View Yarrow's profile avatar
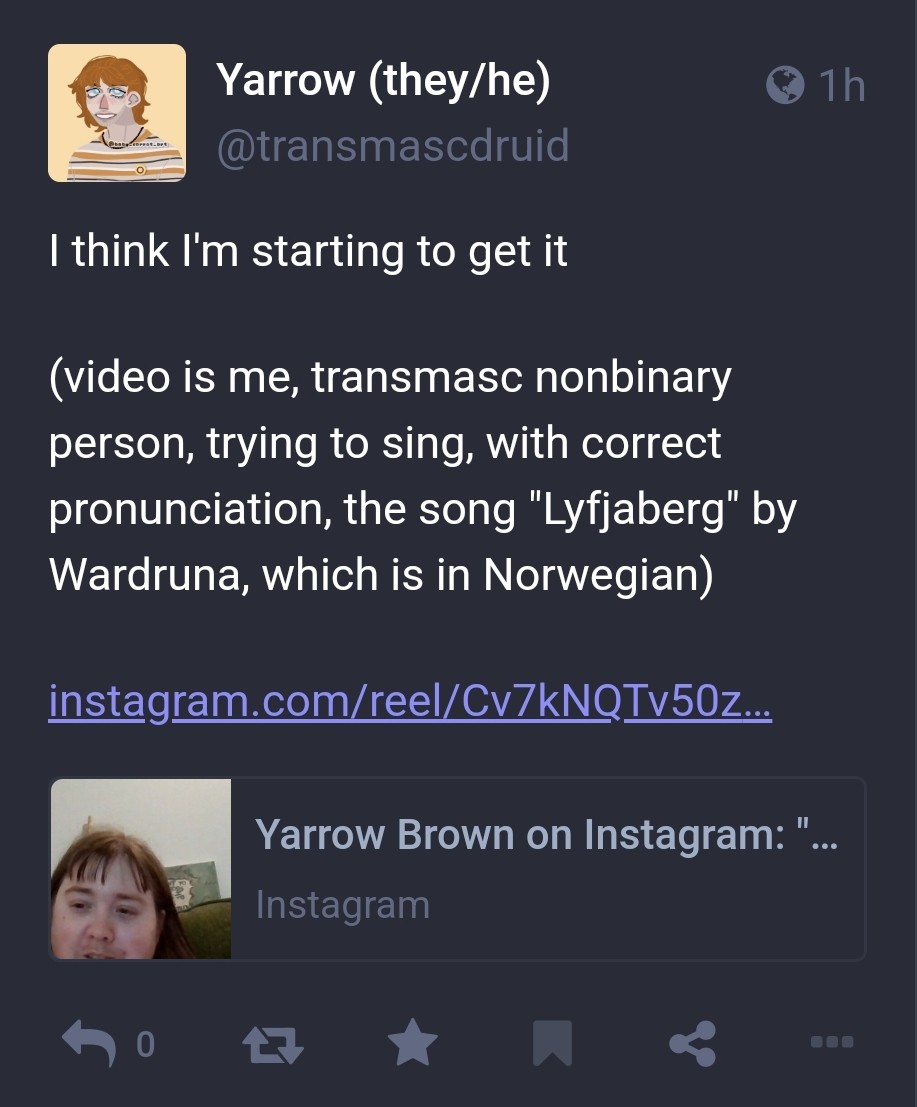The height and width of the screenshot is (1107, 917). [117, 113]
